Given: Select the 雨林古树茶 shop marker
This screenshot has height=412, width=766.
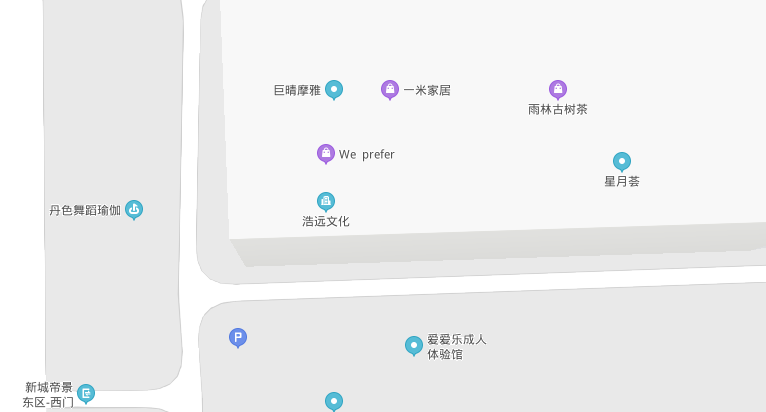Looking at the screenshot, I should [x=558, y=90].
